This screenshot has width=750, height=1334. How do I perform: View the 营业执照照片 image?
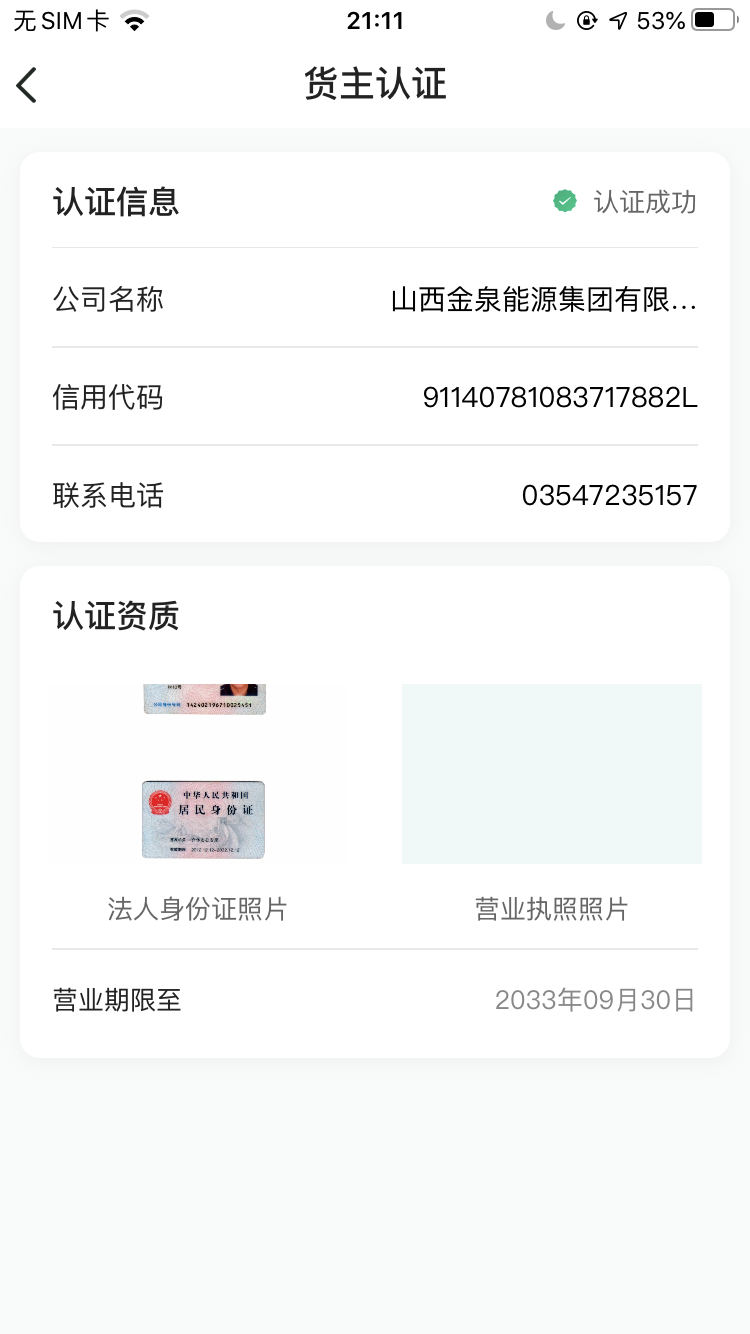point(551,773)
